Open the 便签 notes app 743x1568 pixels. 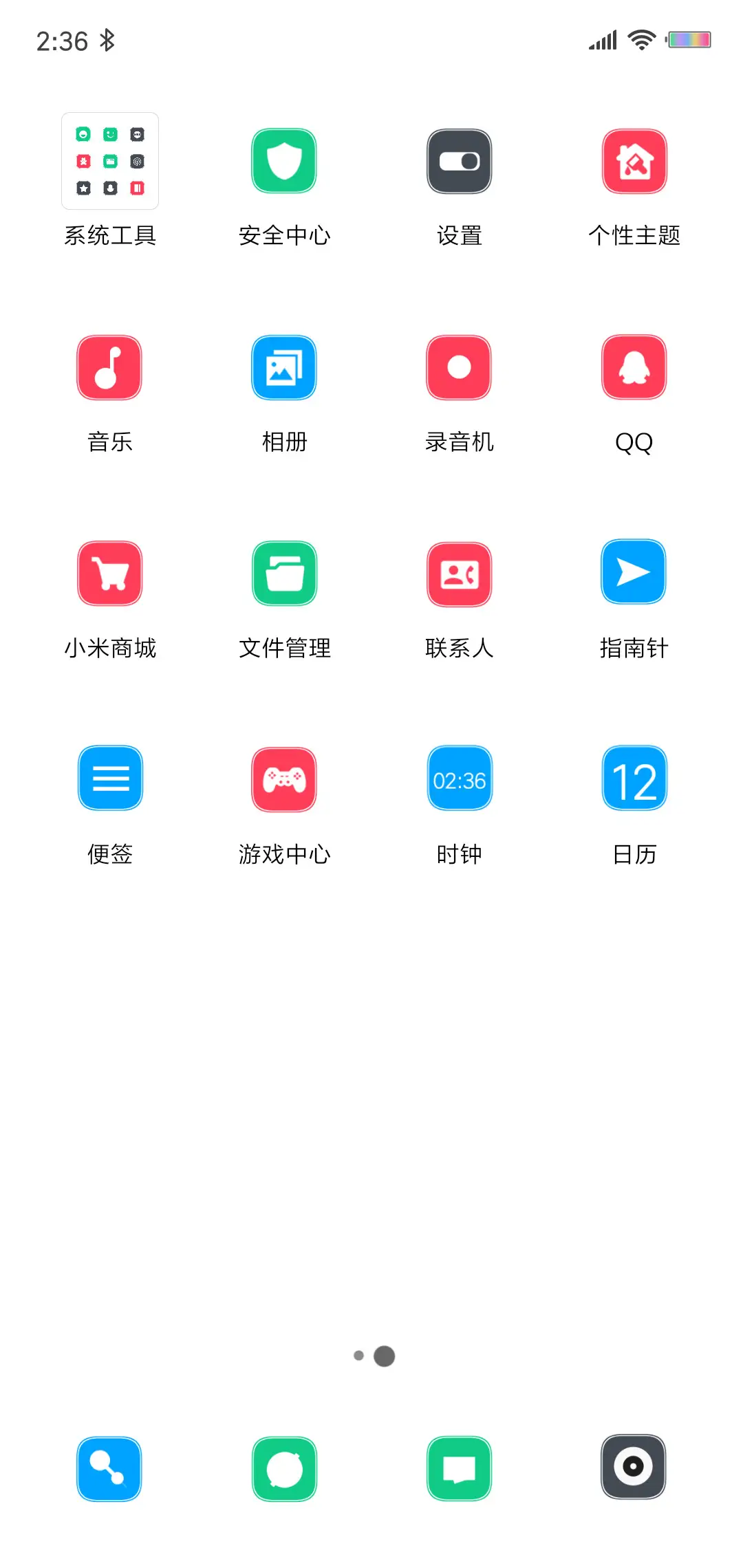click(x=109, y=778)
